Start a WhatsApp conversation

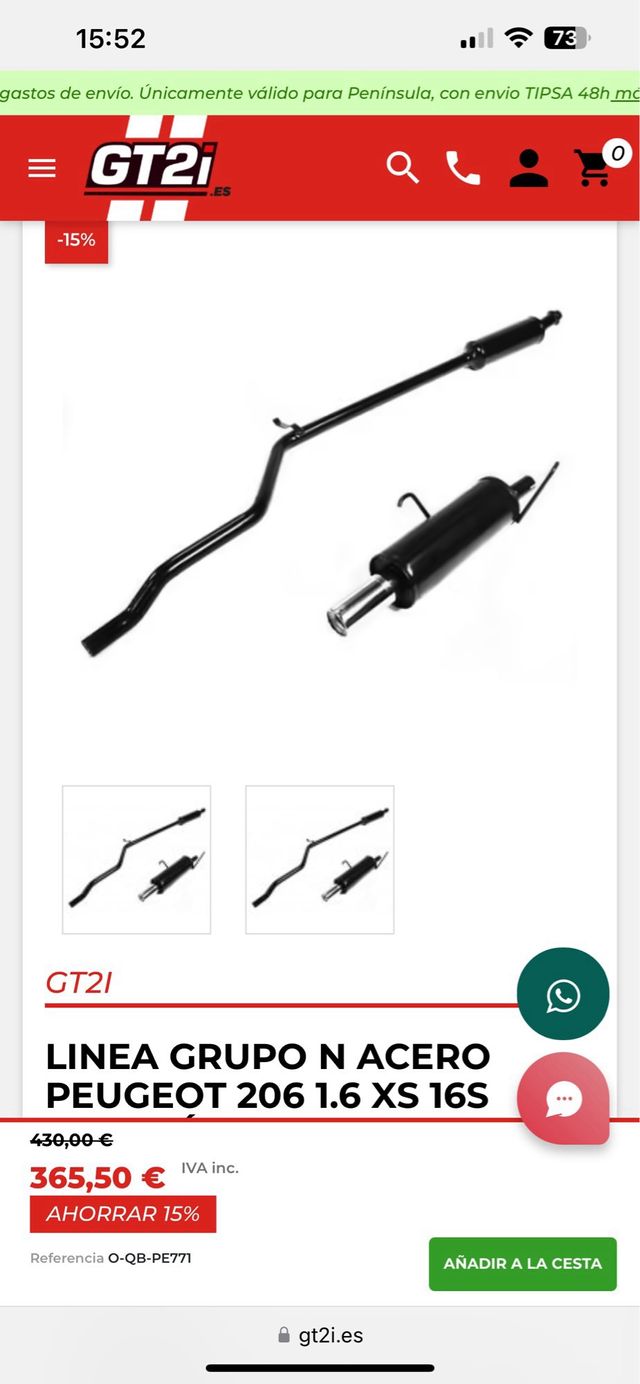(x=563, y=994)
